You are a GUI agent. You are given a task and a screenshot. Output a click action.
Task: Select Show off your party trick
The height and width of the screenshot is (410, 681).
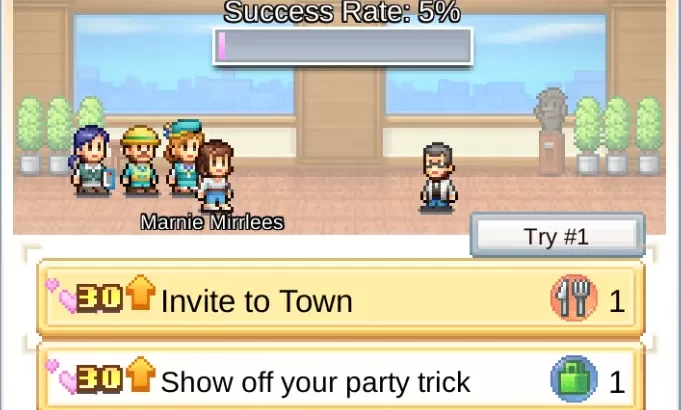[x=340, y=381]
